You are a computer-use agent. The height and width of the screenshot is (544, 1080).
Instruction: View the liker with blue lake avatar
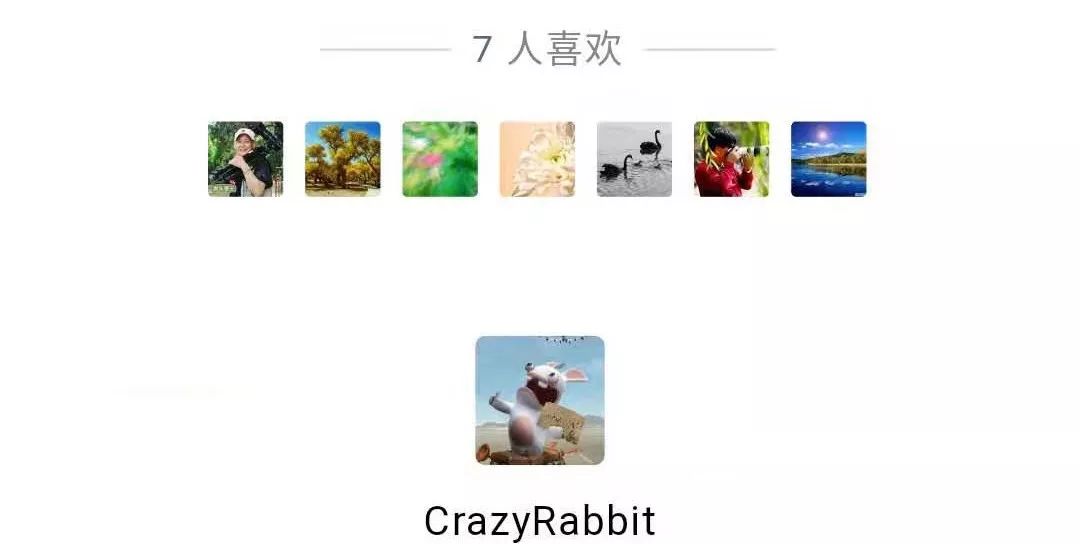pyautogui.click(x=829, y=159)
